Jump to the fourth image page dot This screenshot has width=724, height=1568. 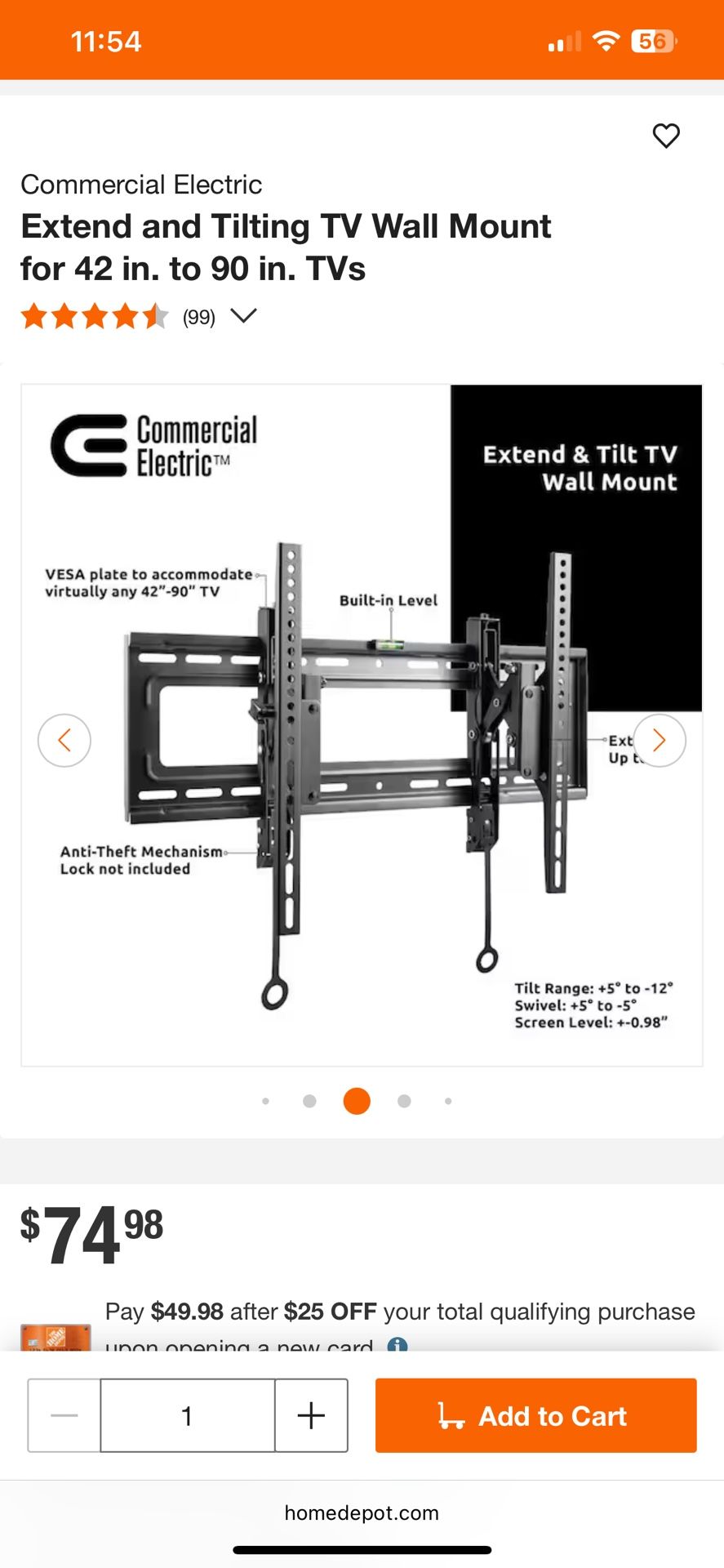tap(404, 1101)
